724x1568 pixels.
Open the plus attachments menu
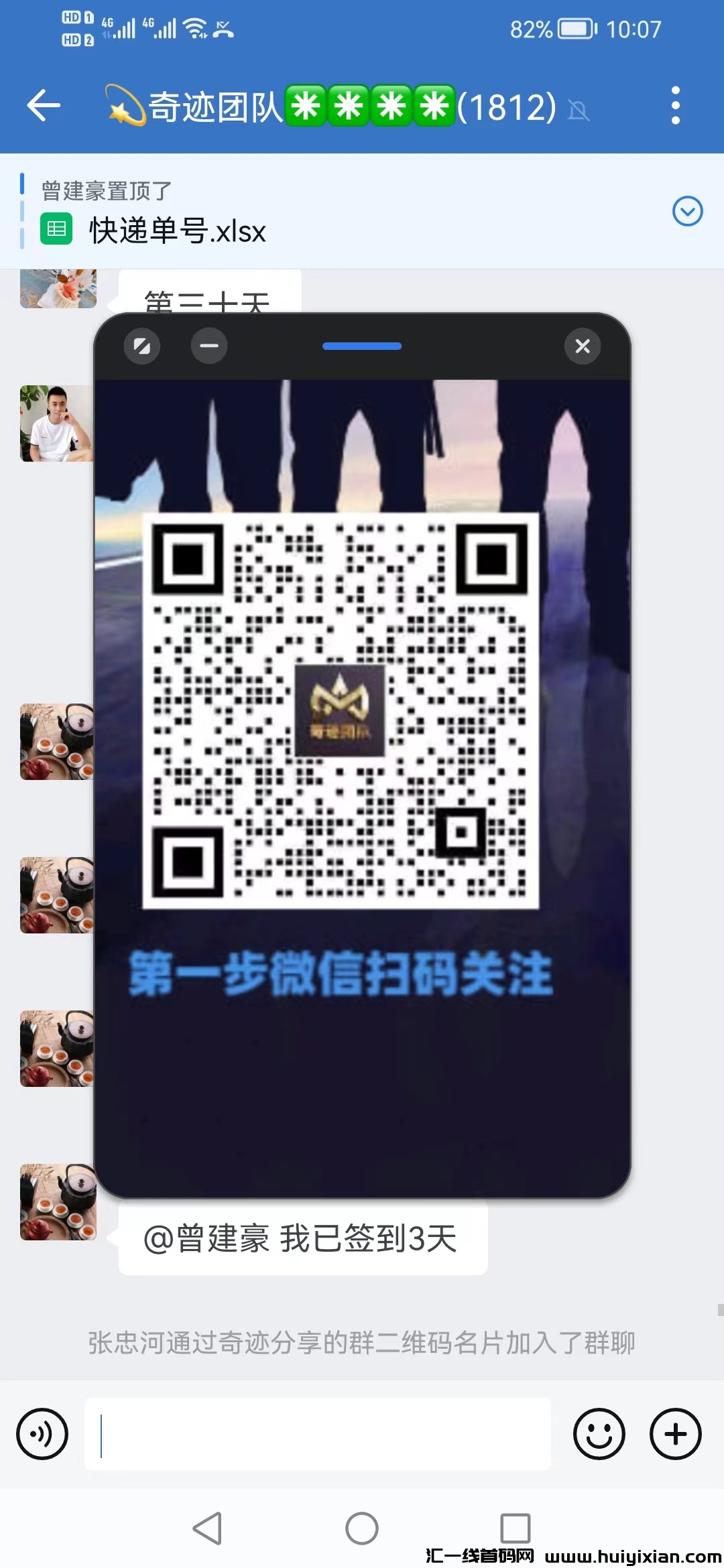point(675,1434)
